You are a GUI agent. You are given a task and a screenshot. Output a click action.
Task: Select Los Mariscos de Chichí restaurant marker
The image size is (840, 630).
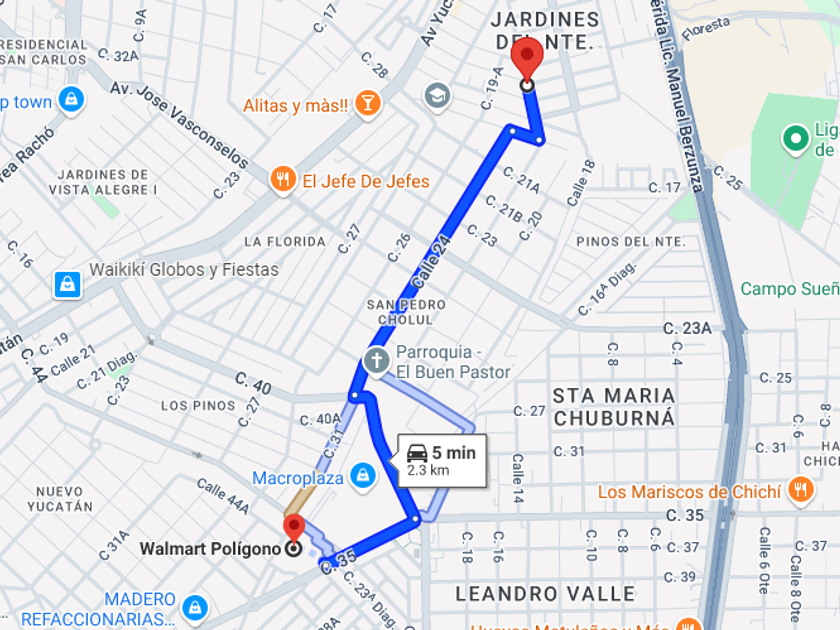pos(800,490)
